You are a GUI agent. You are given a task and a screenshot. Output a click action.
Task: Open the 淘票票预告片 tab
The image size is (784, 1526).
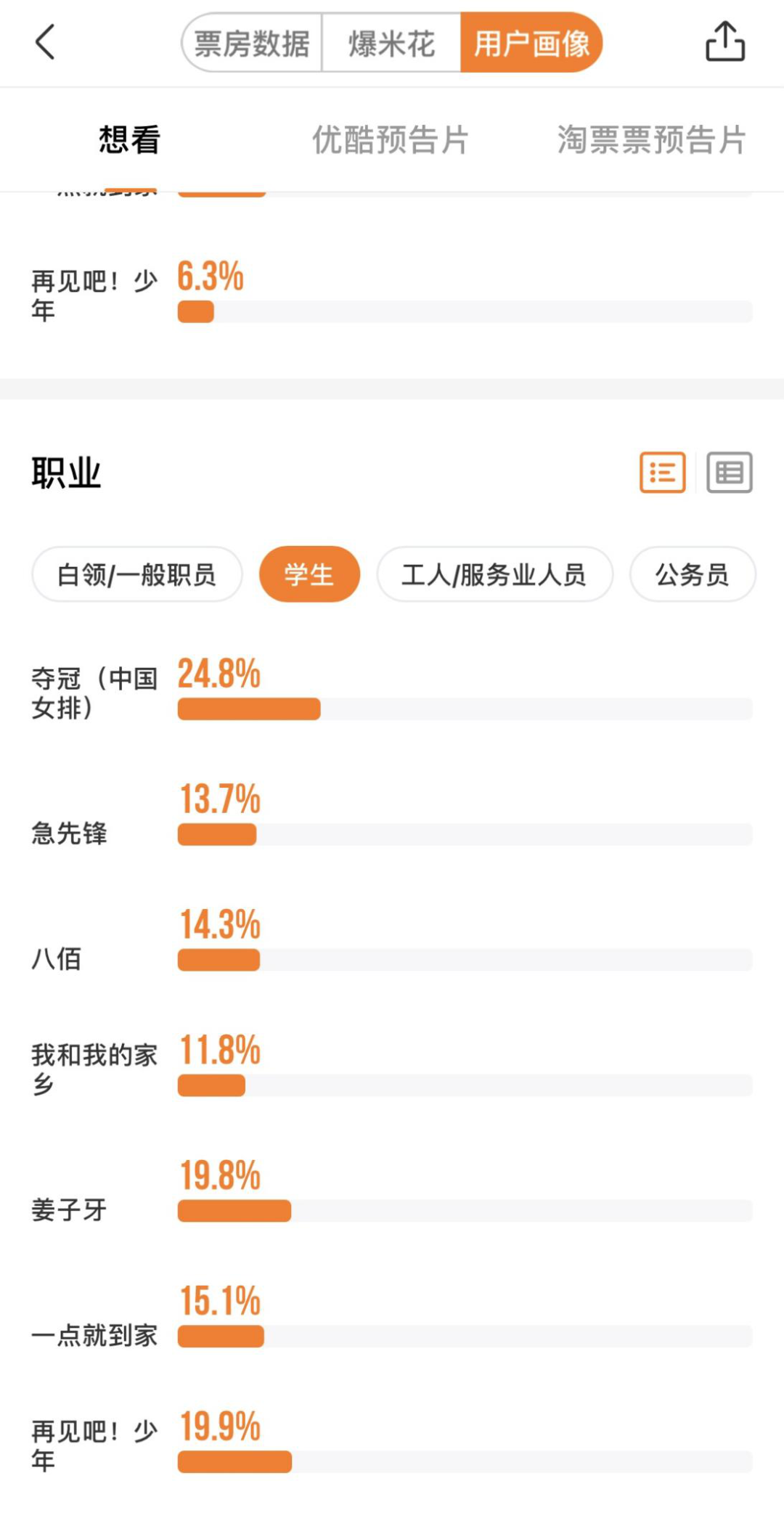tap(651, 139)
